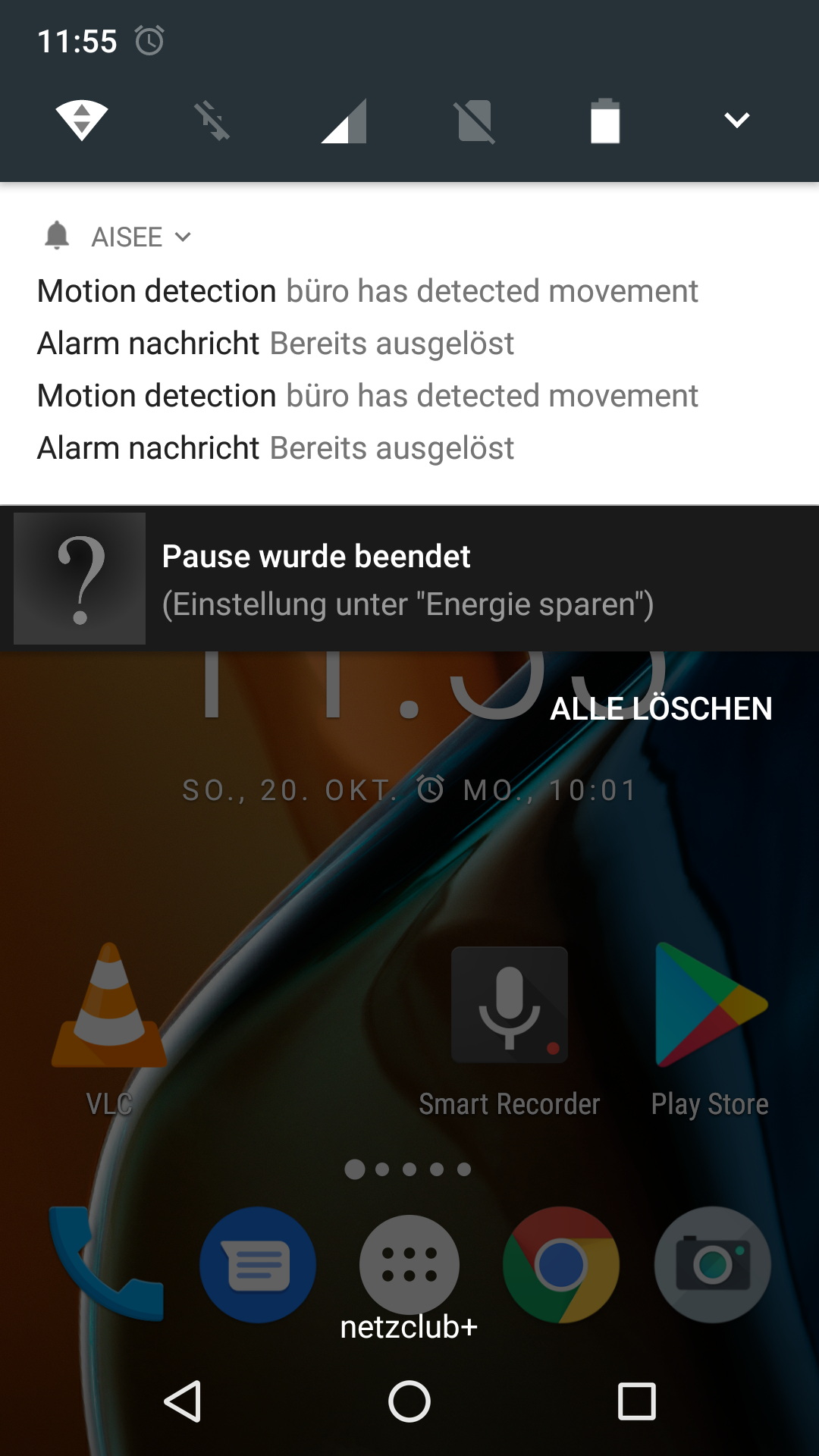
Task: Expand the quick settings panel chevron
Action: pos(736,120)
